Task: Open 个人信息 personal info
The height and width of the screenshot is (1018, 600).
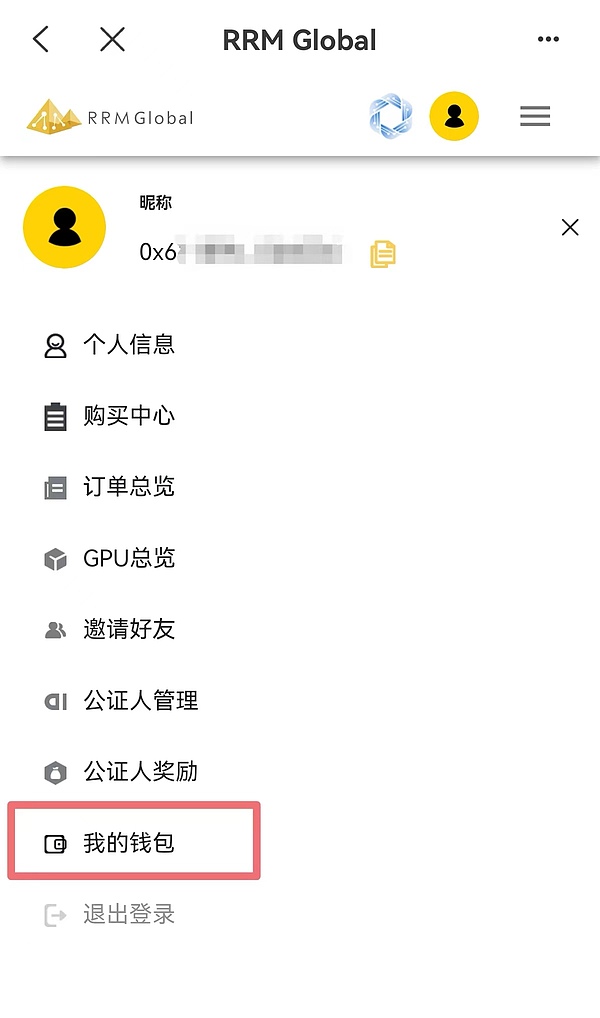Action: (x=128, y=345)
